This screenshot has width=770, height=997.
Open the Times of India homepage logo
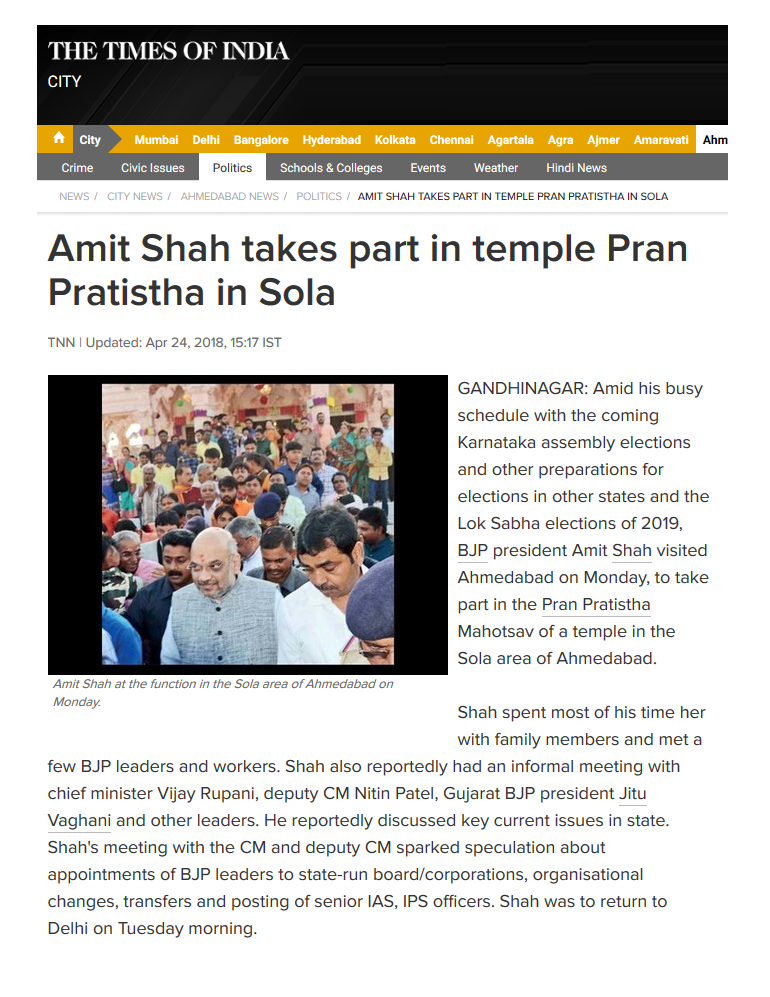pos(168,51)
